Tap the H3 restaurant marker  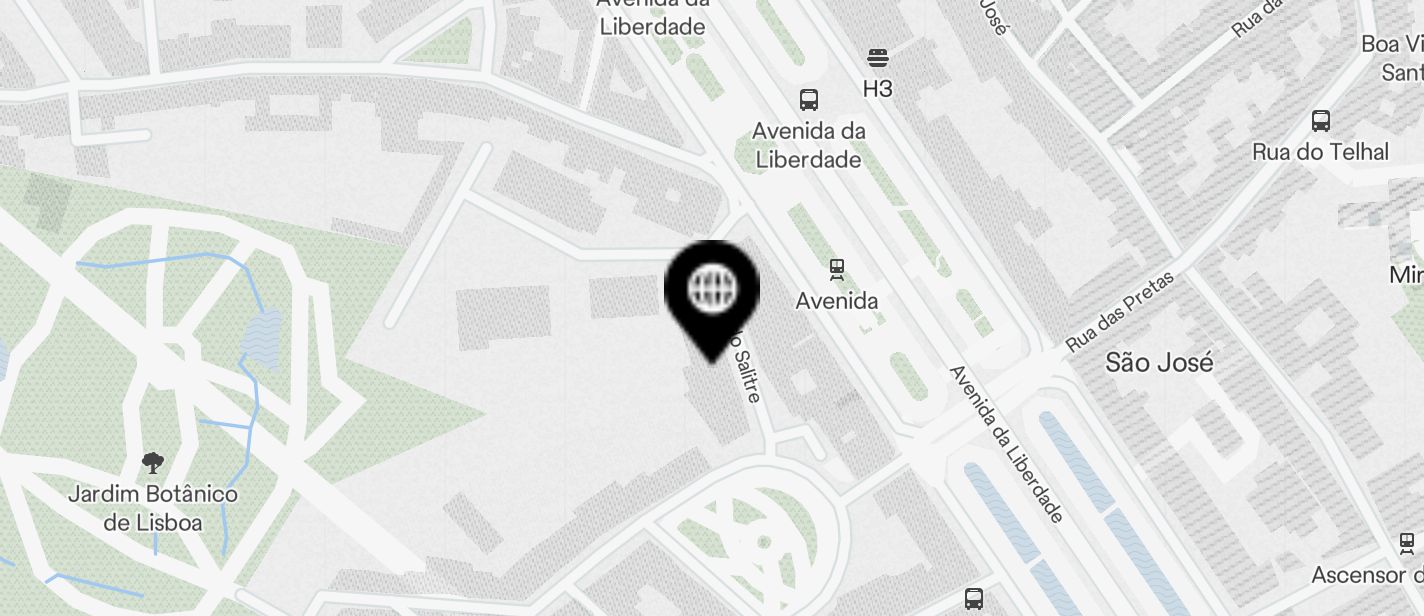point(878,57)
